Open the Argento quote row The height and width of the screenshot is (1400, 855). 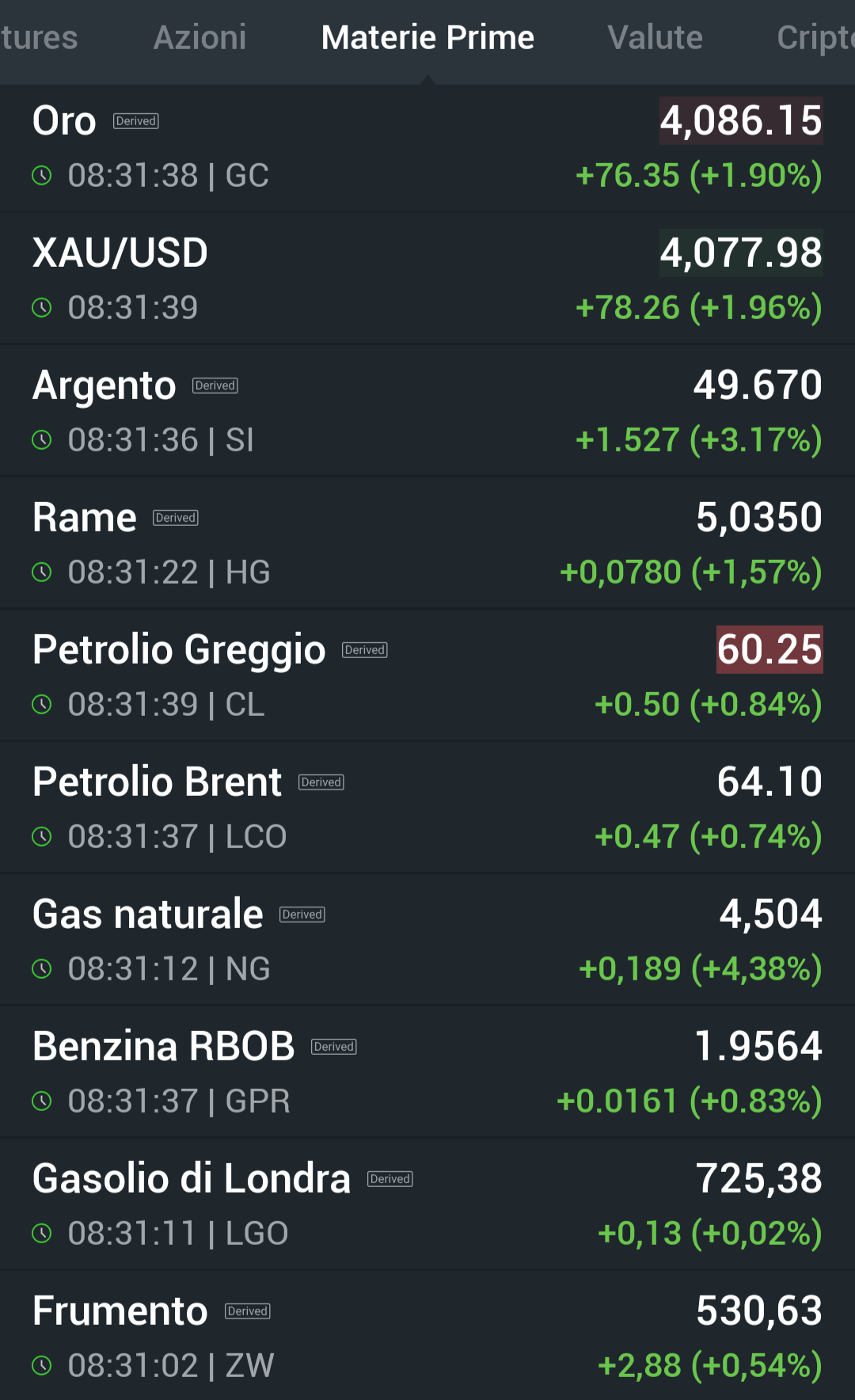click(427, 411)
